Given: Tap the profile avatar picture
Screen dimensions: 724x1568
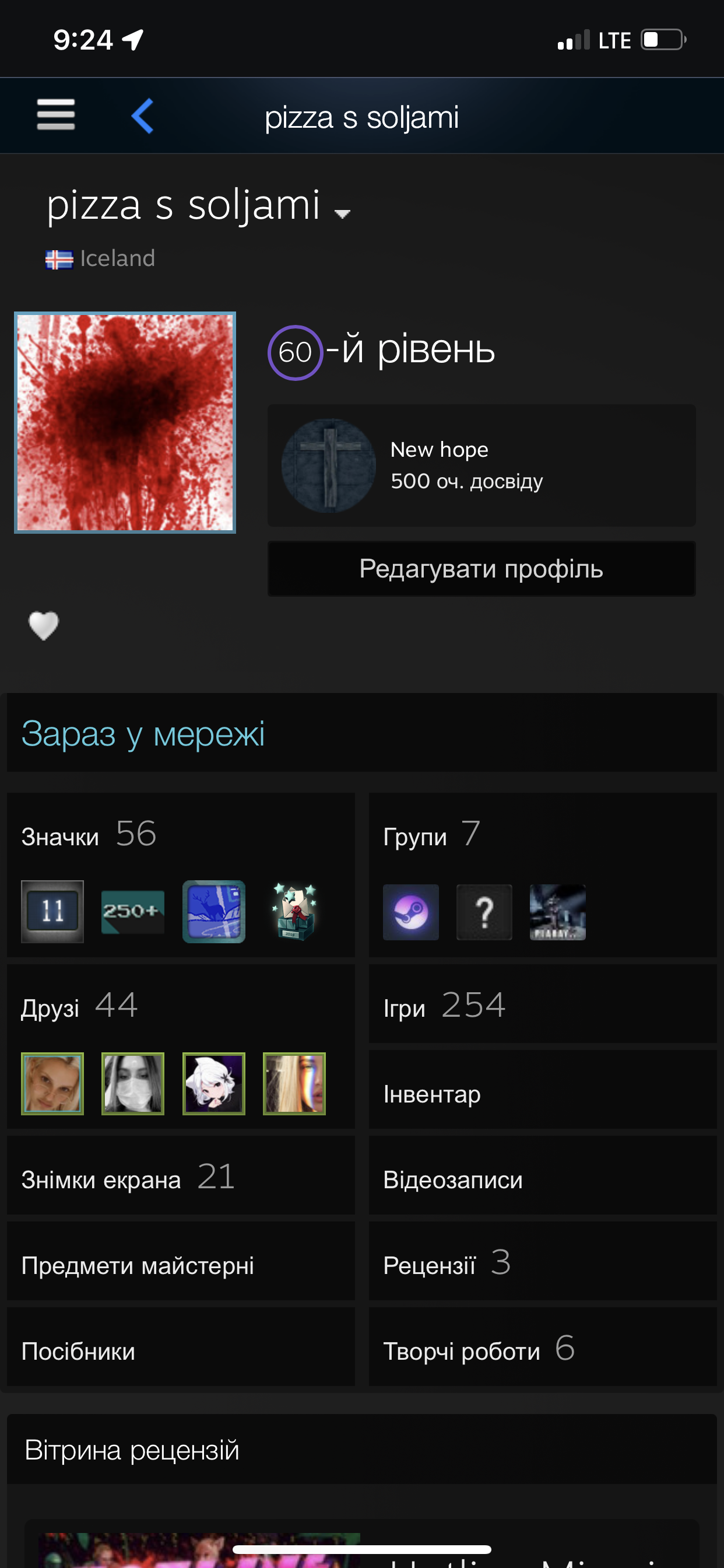Looking at the screenshot, I should [x=125, y=422].
